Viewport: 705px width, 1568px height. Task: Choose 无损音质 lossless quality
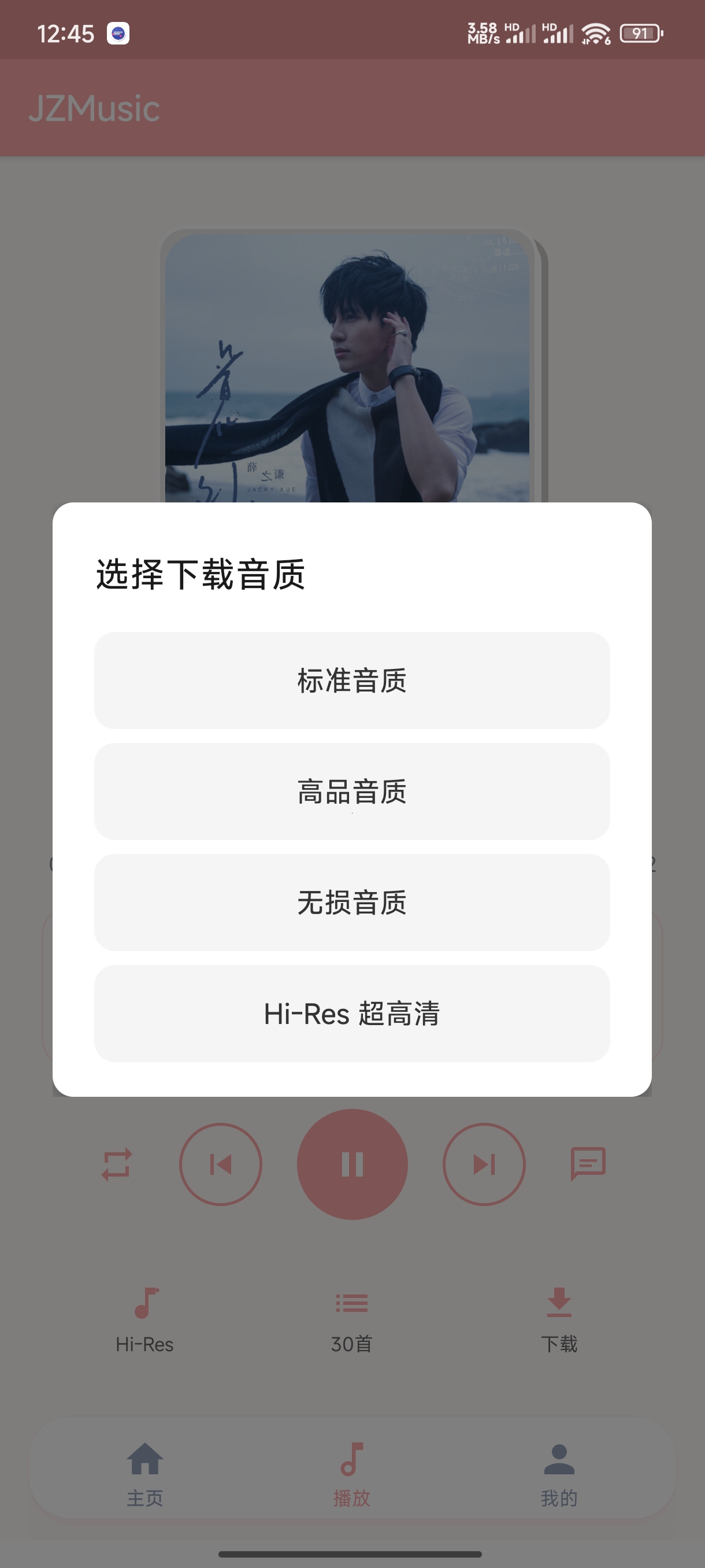point(352,904)
